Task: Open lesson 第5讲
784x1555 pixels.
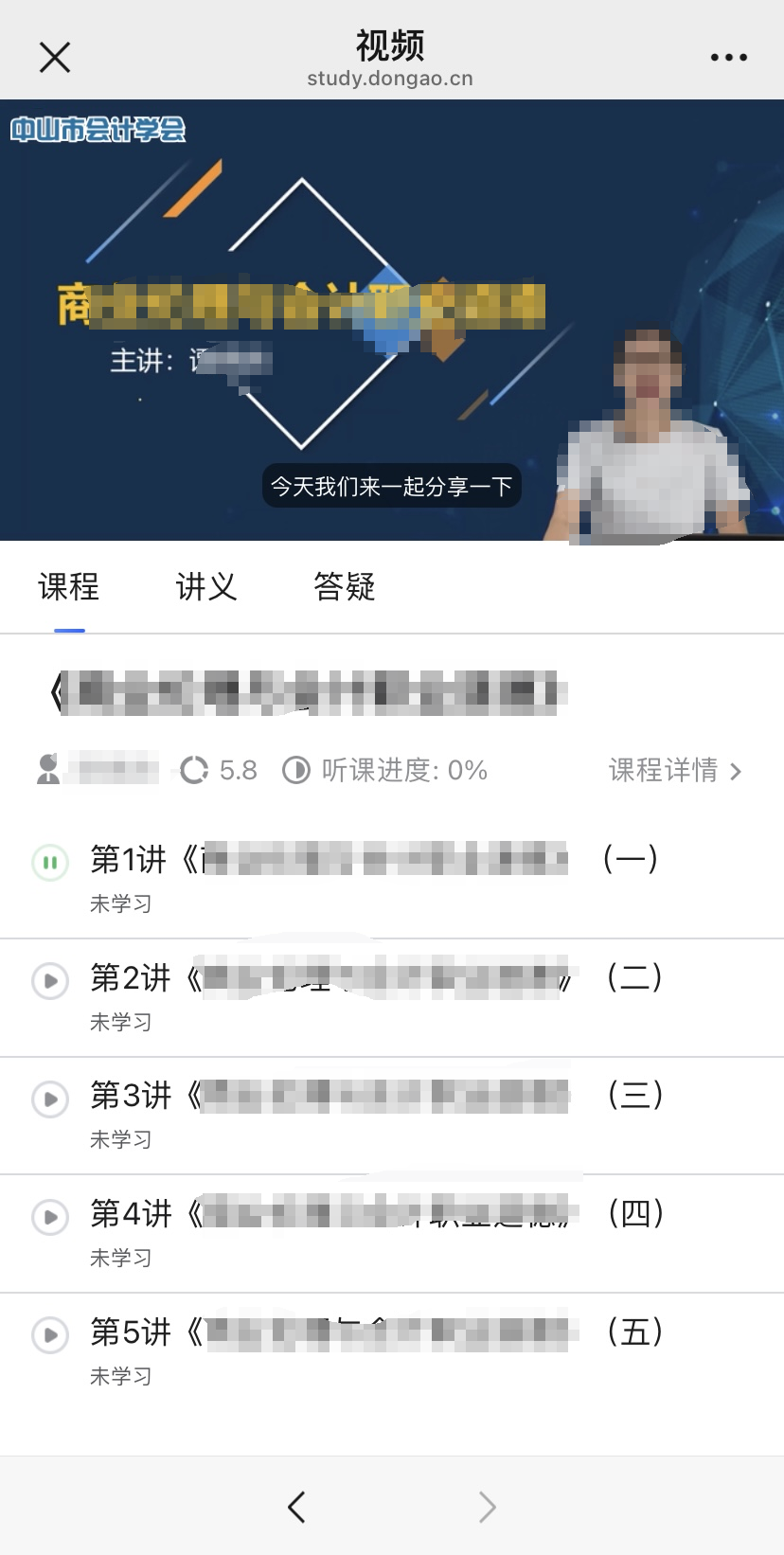Action: (x=50, y=1335)
